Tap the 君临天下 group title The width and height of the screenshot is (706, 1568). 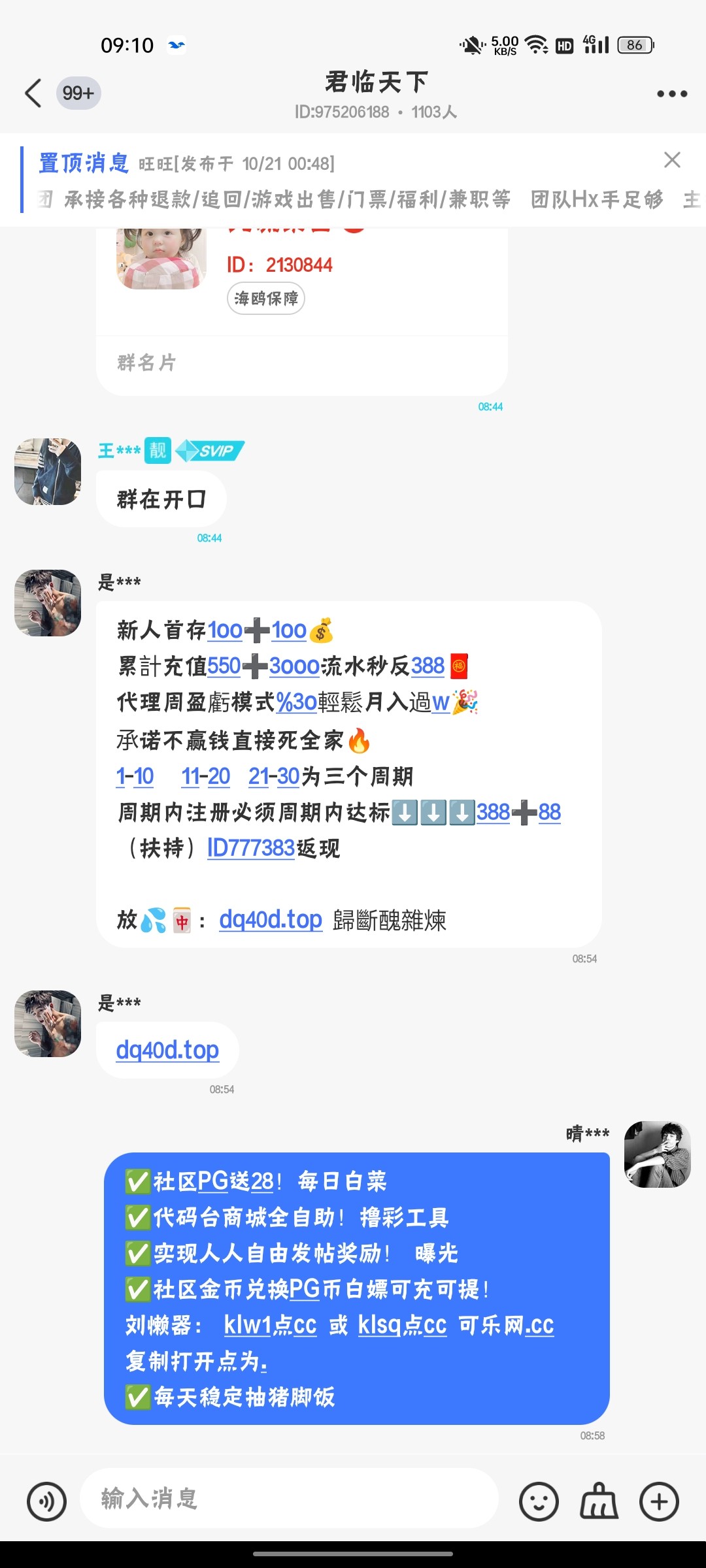377,83
